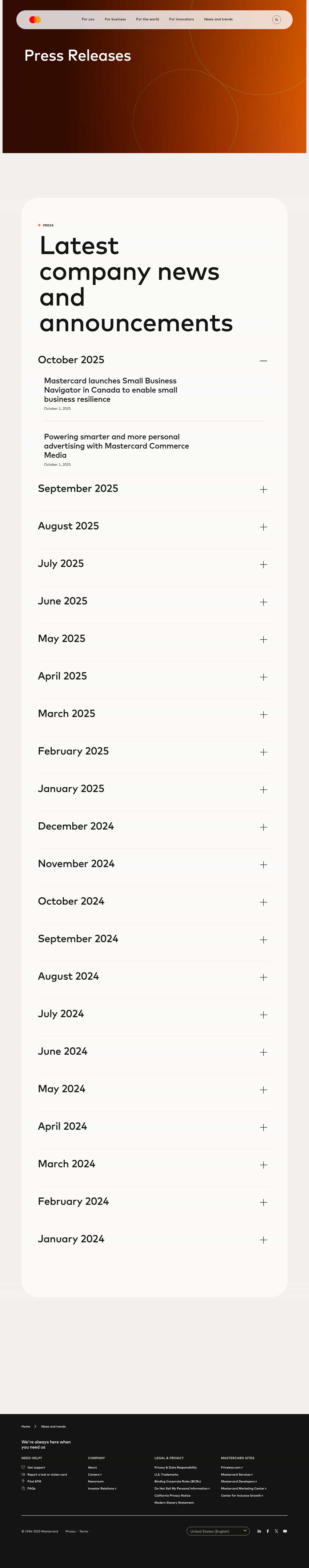309x1568 pixels.
Task: Expand the July 2025 section
Action: [x=263, y=564]
